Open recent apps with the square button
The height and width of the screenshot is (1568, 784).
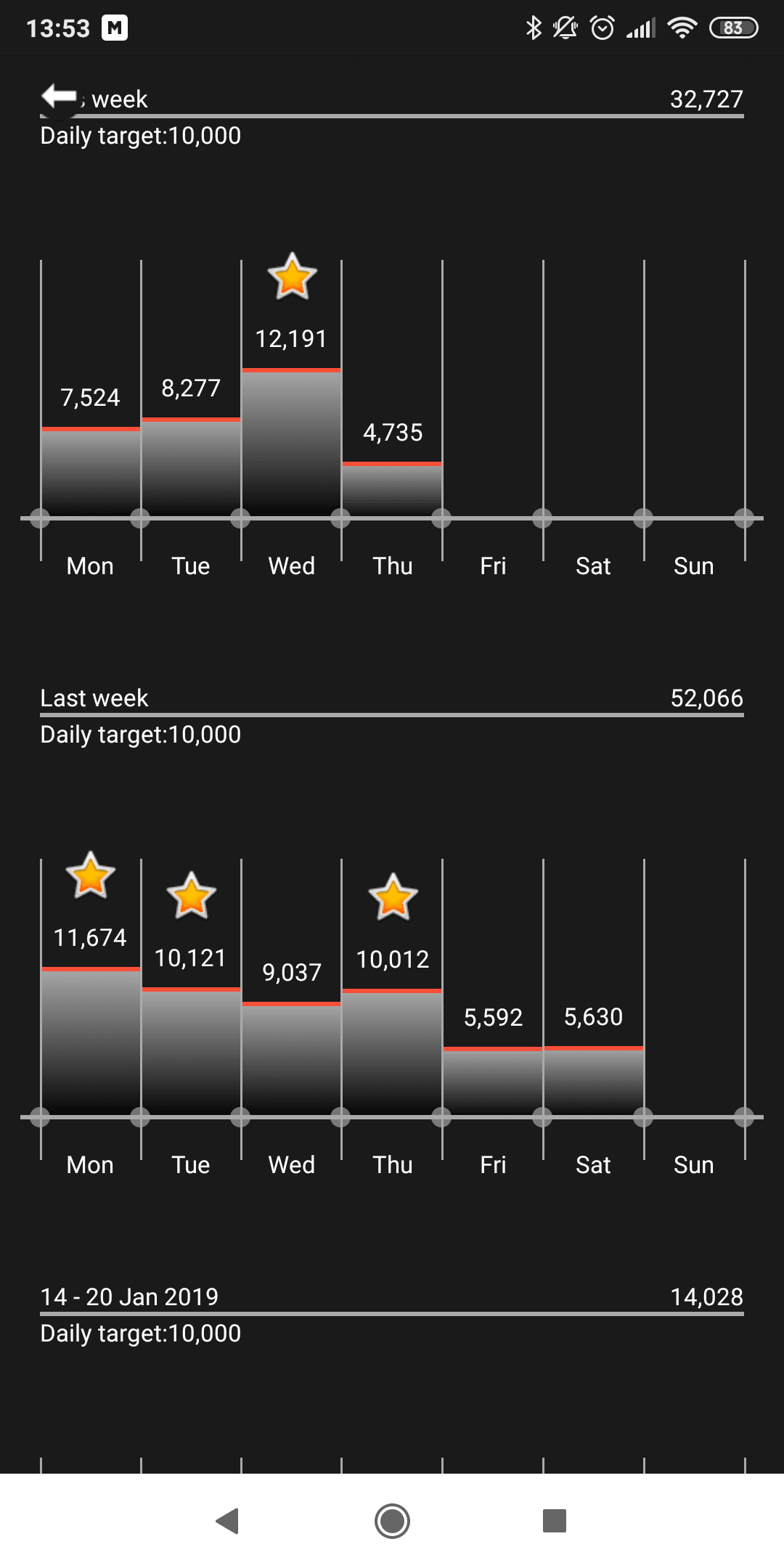pyautogui.click(x=555, y=1521)
